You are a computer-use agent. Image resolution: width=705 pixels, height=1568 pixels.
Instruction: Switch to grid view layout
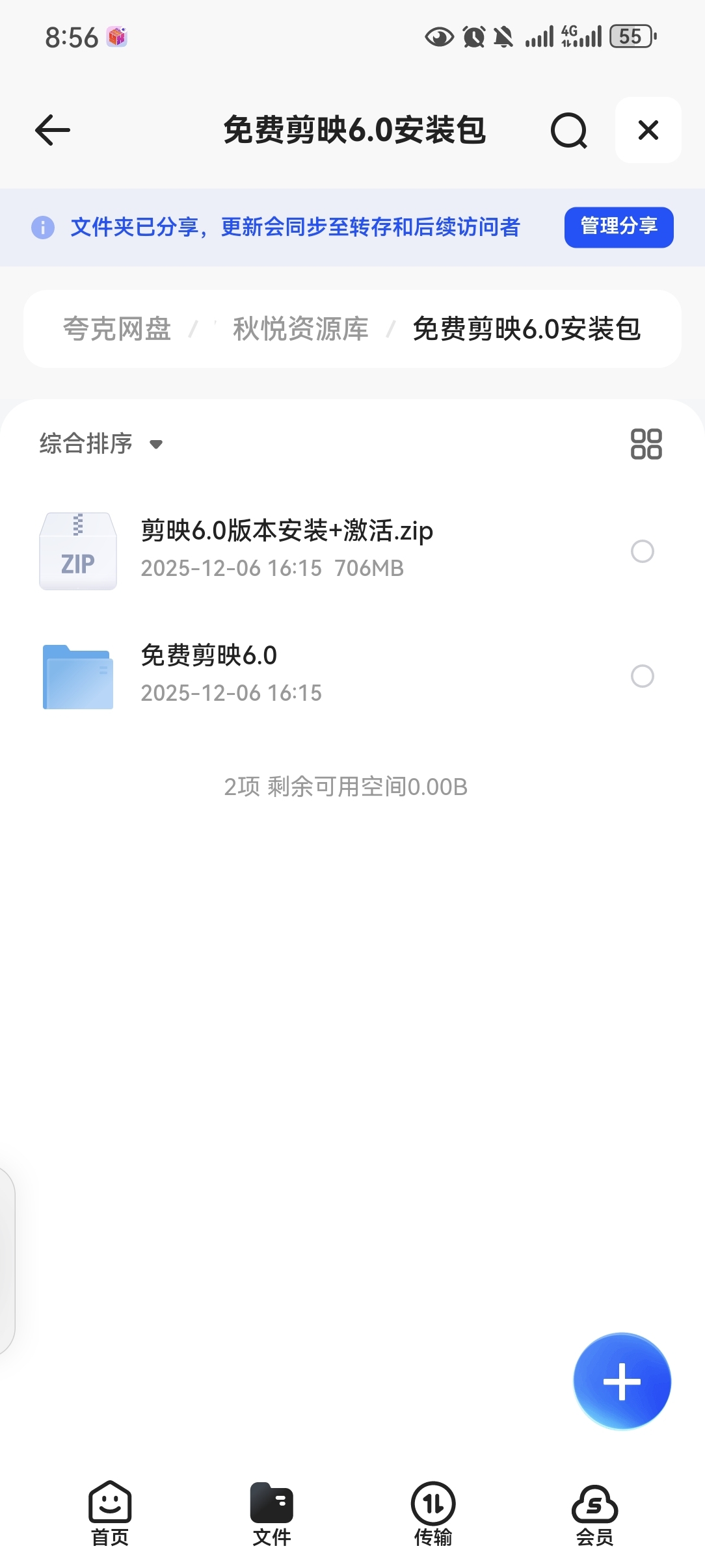[x=646, y=444]
